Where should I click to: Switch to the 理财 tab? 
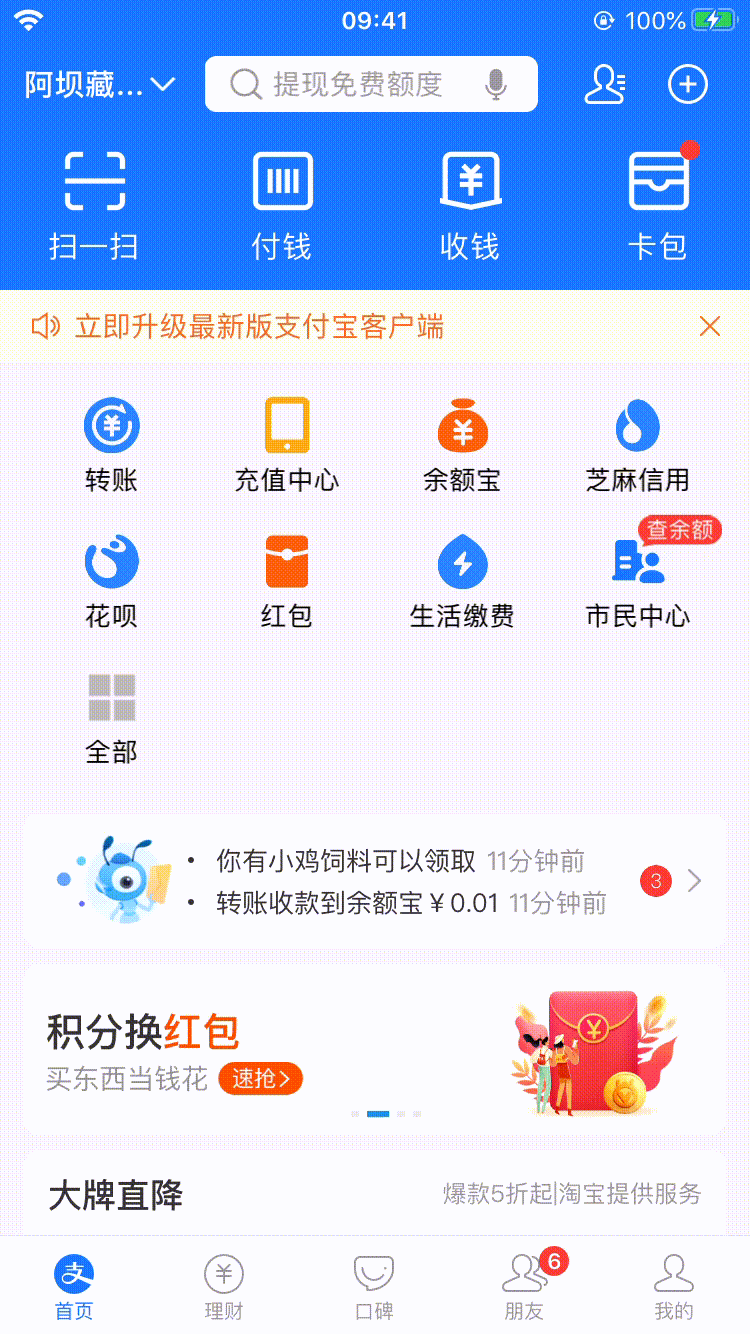224,1288
